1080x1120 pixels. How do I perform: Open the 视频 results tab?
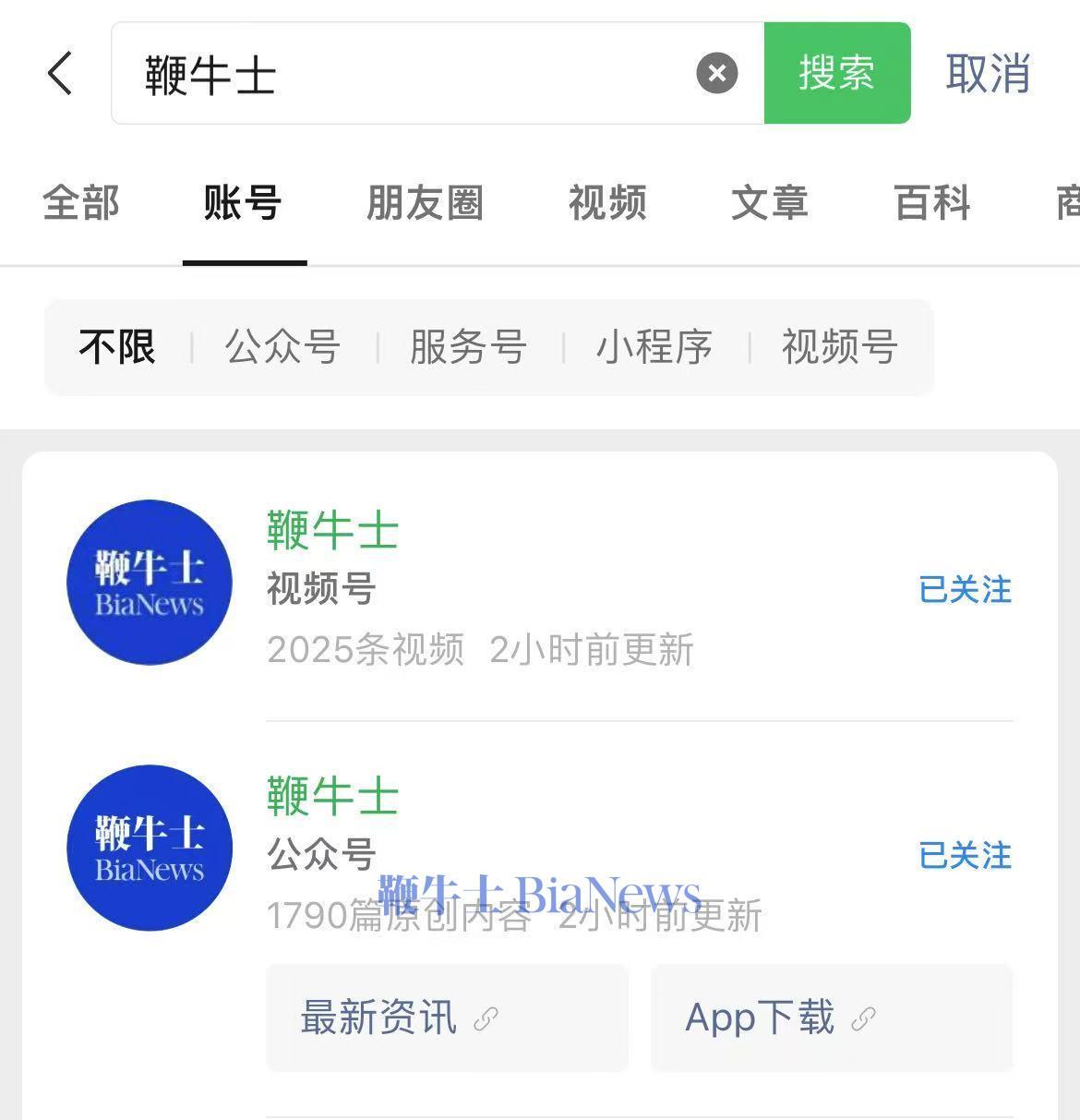606,204
